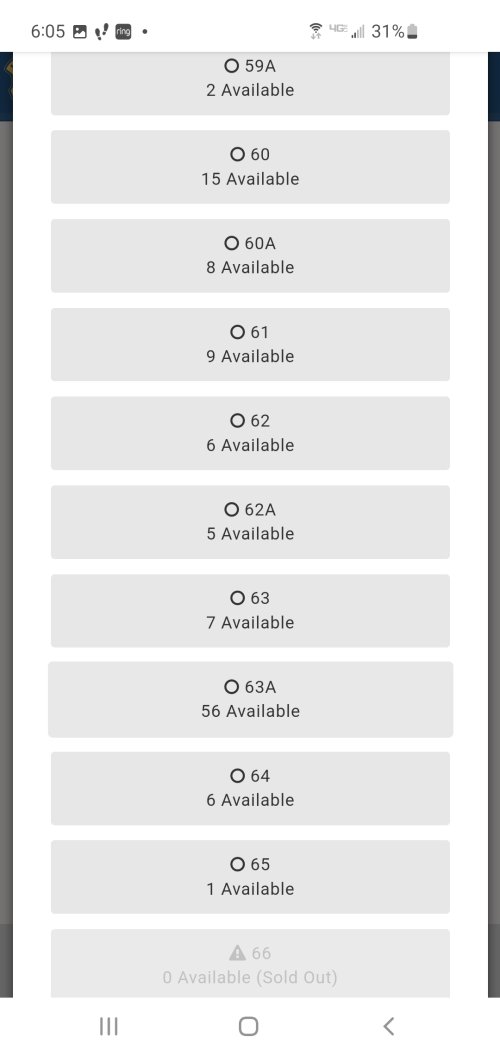Image resolution: width=500 pixels, height=1056 pixels.
Task: Select option 63 with 7 available
Action: [x=250, y=611]
